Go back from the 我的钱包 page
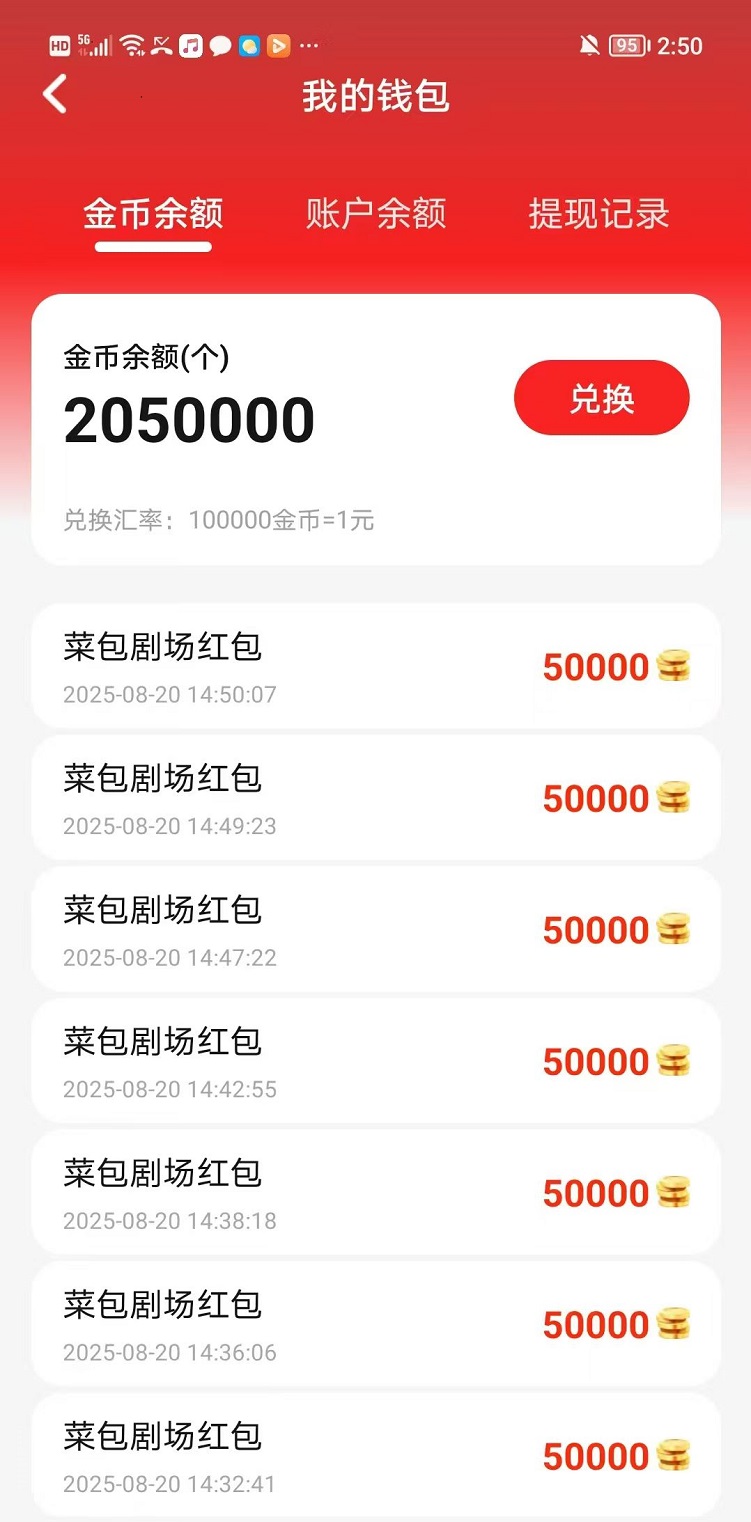 [55, 95]
